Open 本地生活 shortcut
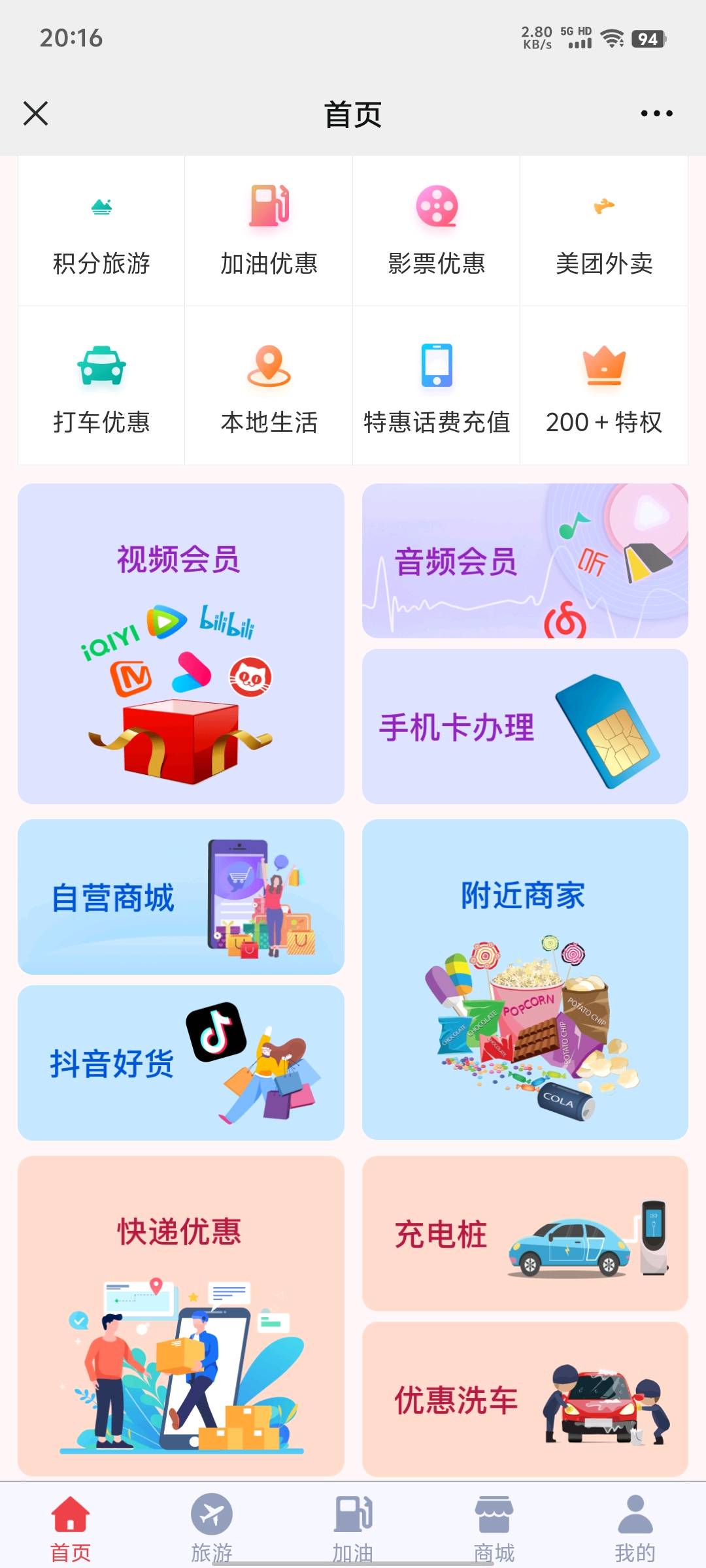Viewport: 706px width, 1568px height. click(269, 387)
